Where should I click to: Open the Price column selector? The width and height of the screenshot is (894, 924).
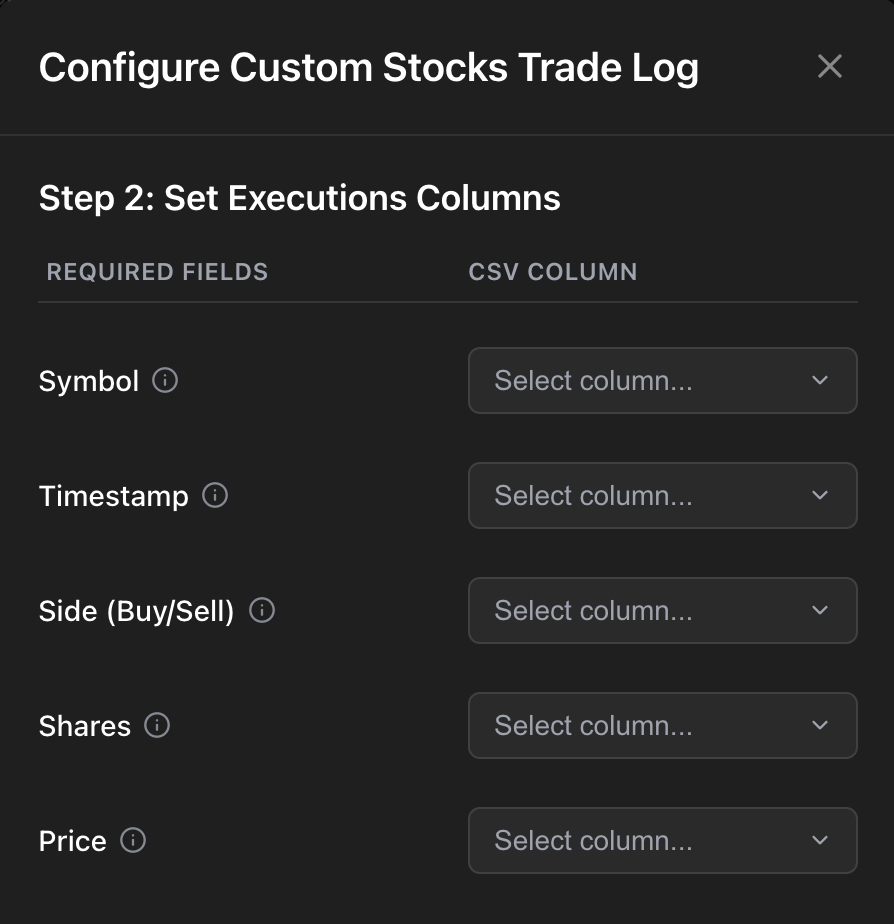[662, 841]
